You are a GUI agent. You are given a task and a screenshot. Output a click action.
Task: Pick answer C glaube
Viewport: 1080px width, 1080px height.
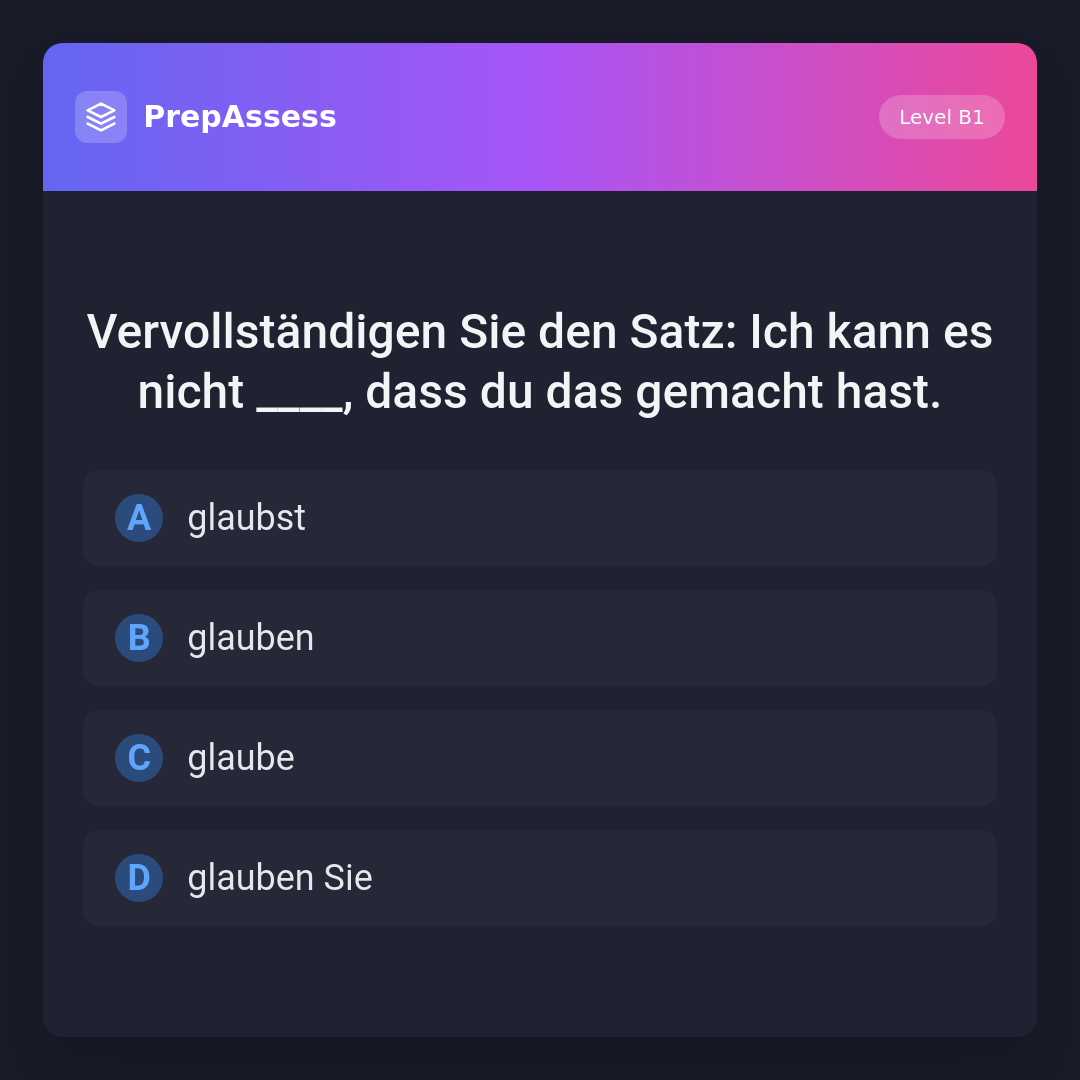540,758
